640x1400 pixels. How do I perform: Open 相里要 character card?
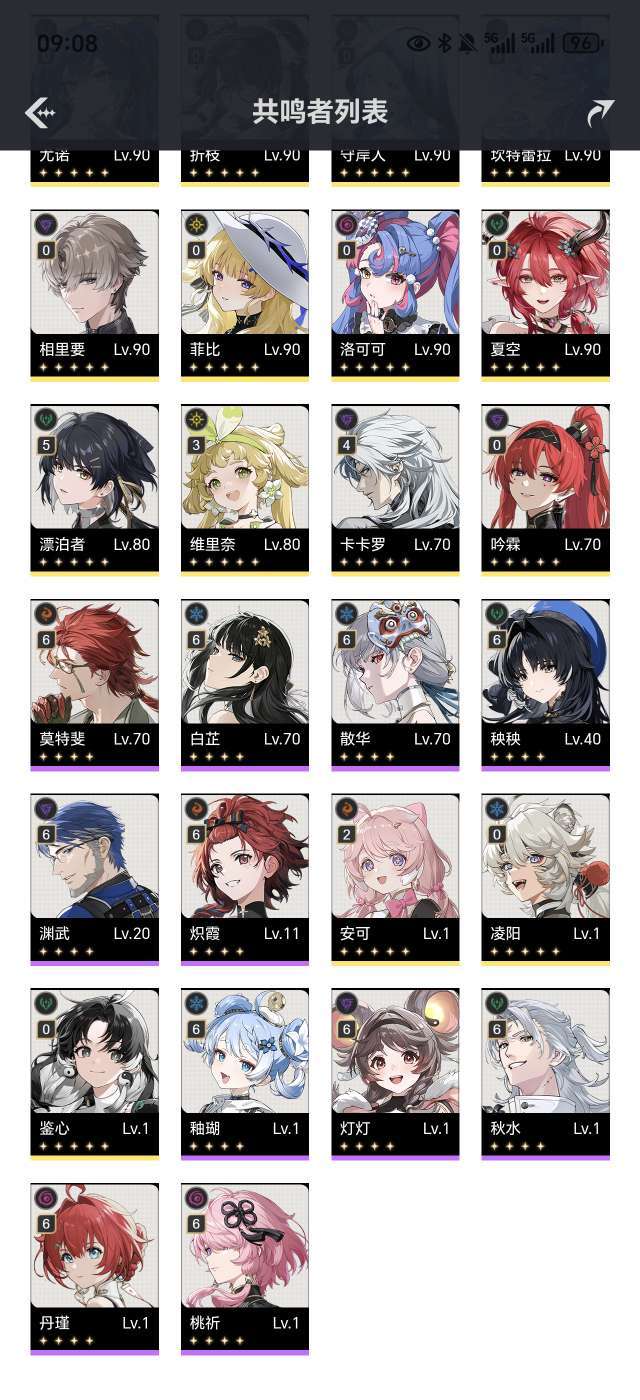pyautogui.click(x=94, y=292)
